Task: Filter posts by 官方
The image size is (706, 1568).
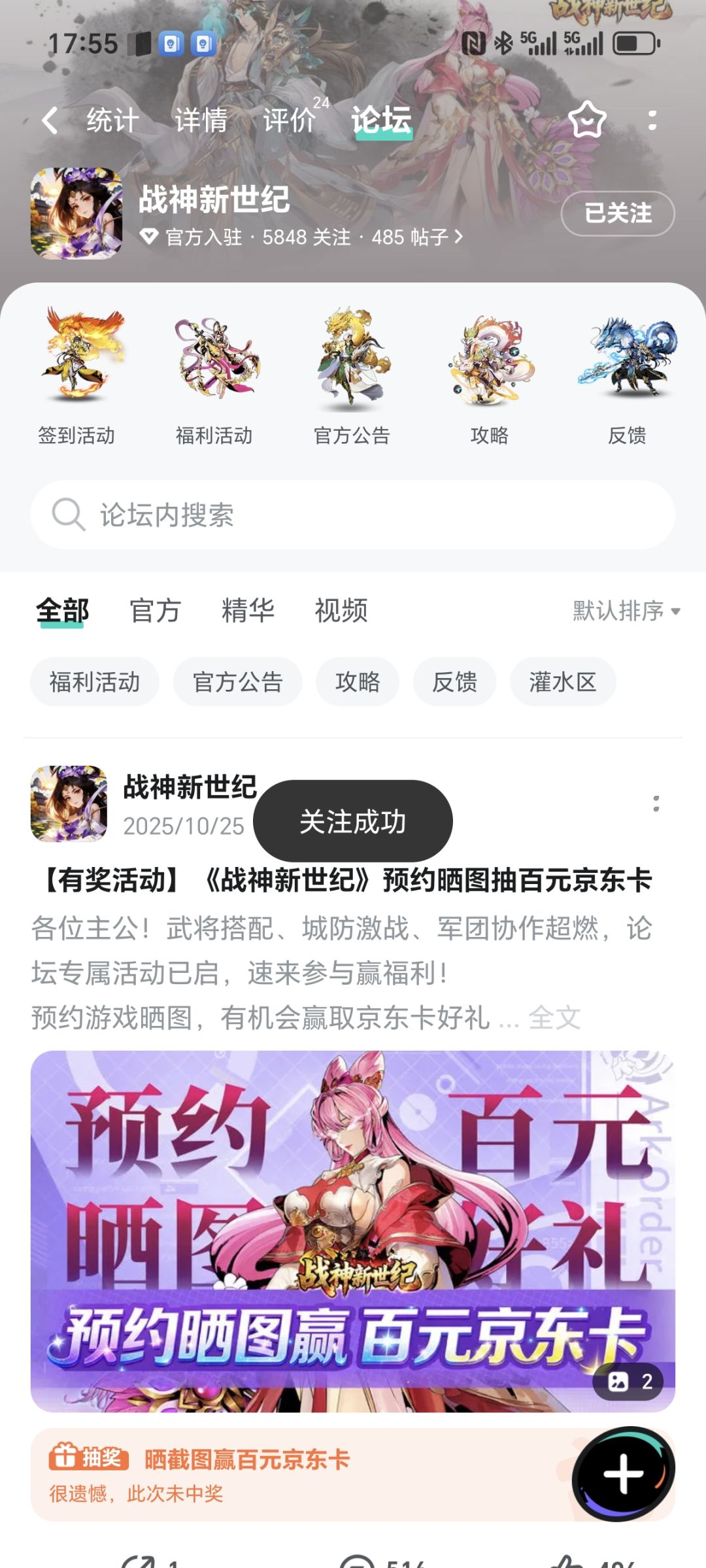Action: pos(155,611)
